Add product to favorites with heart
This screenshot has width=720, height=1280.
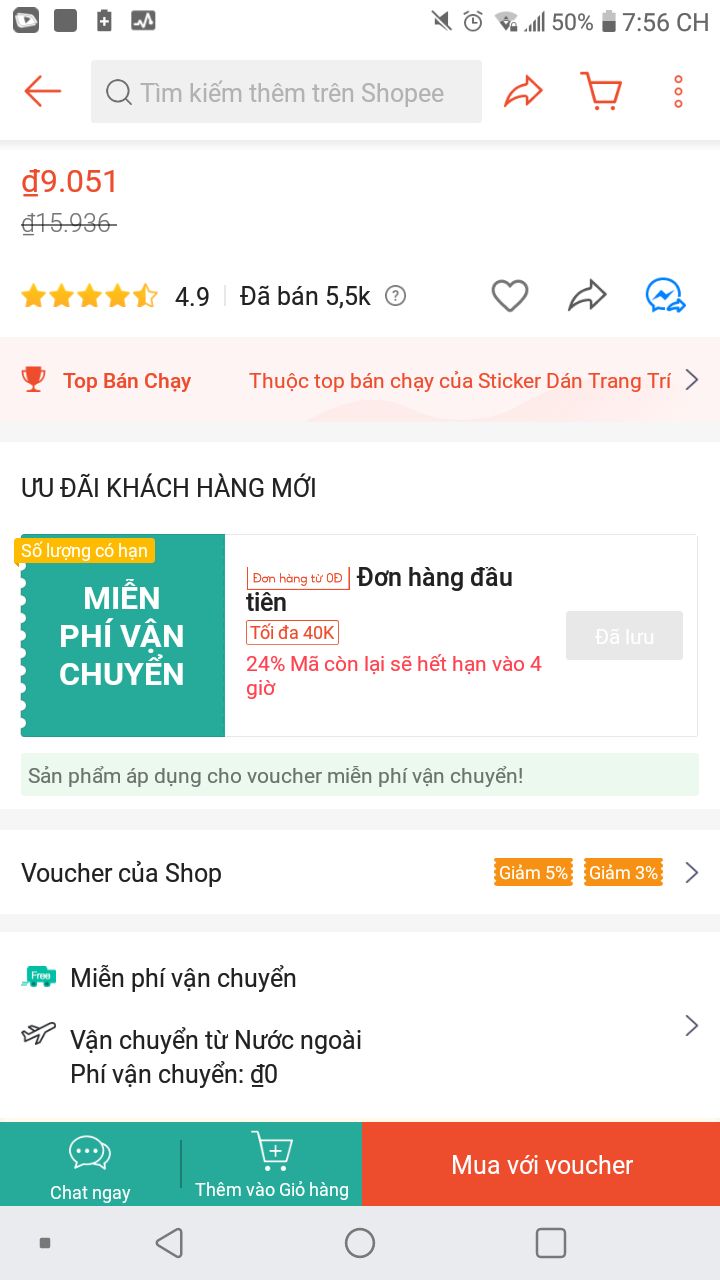pyautogui.click(x=509, y=296)
